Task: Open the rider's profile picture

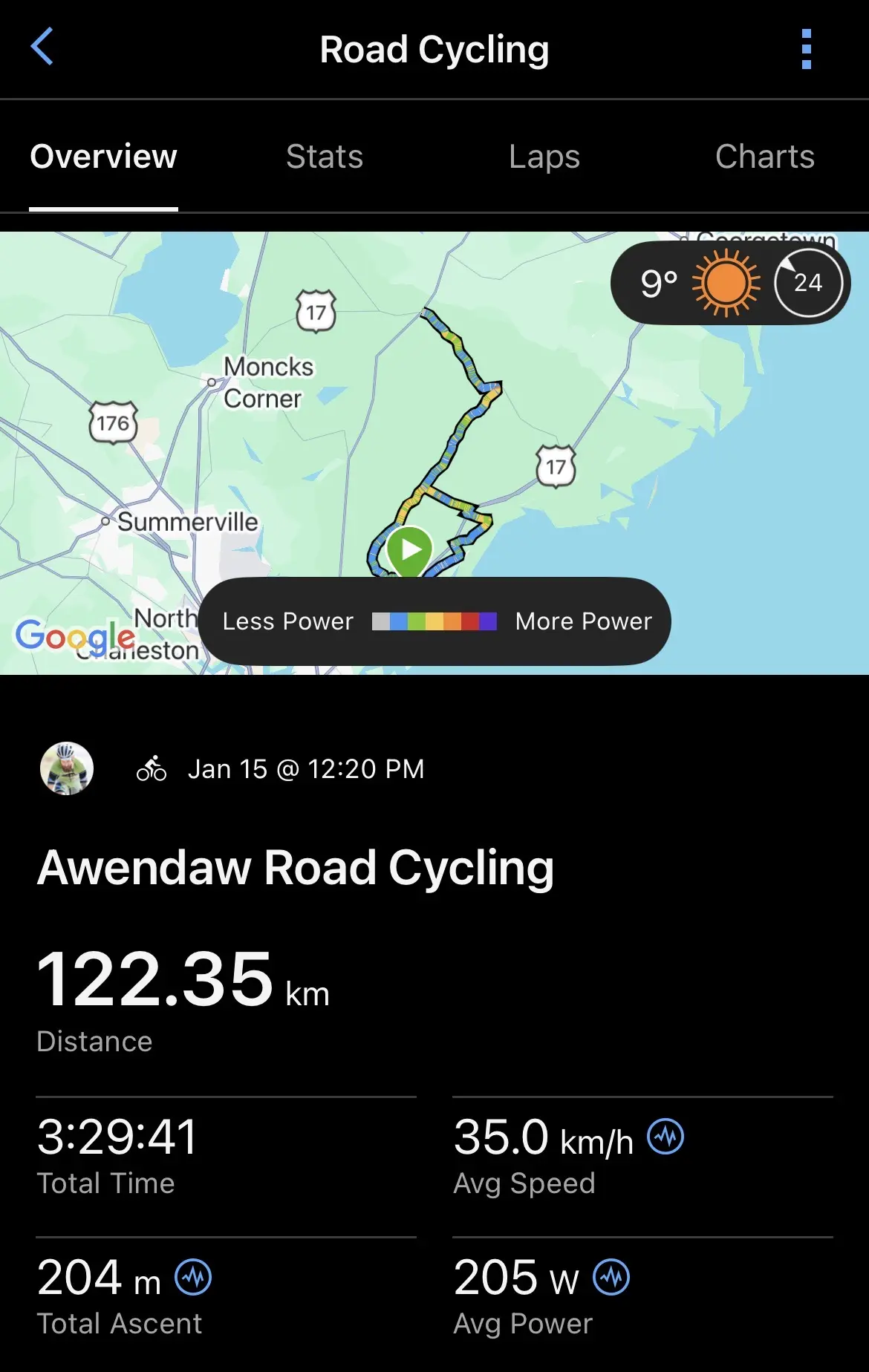Action: 67,768
